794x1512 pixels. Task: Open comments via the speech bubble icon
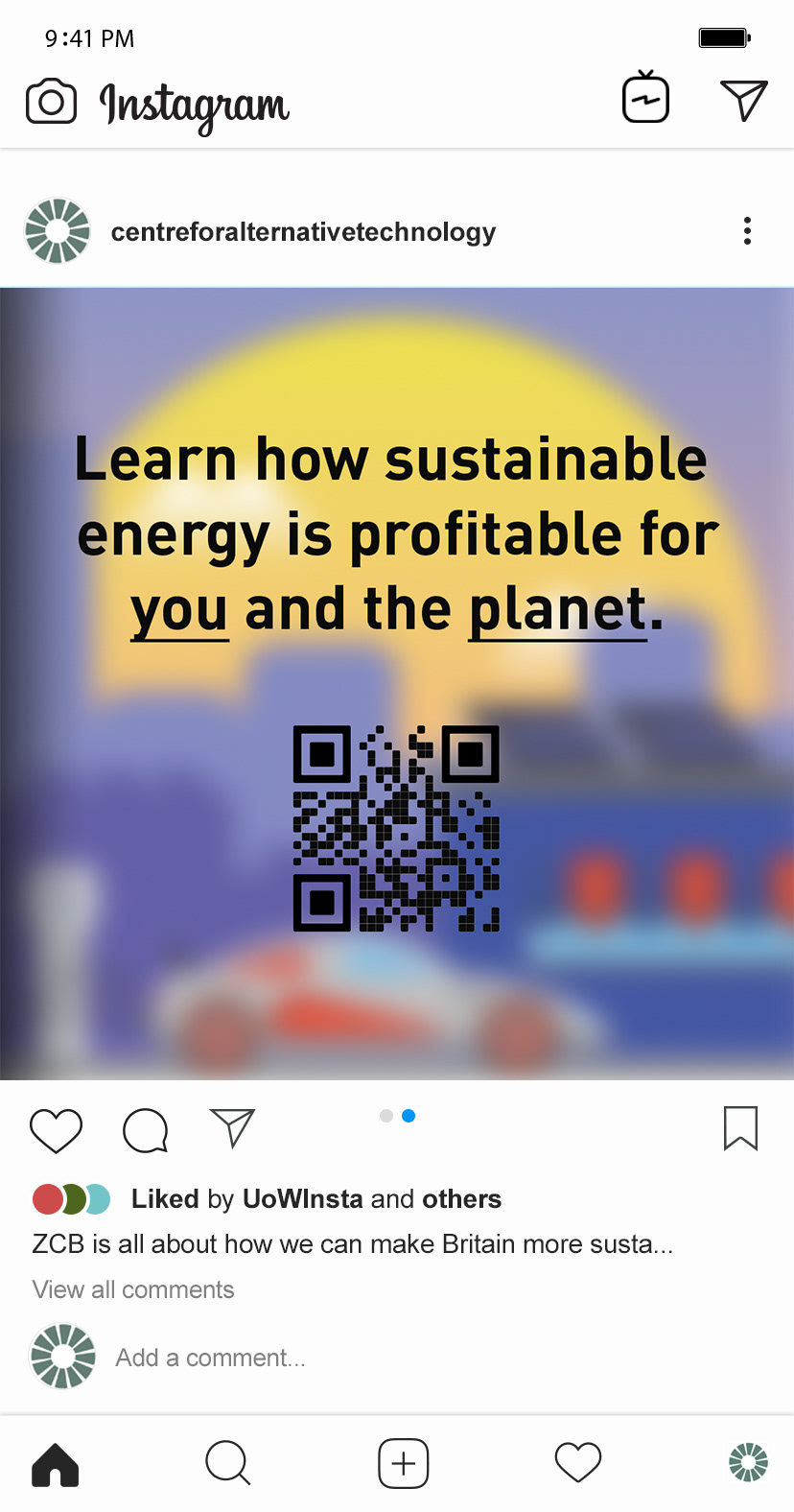tap(146, 1130)
